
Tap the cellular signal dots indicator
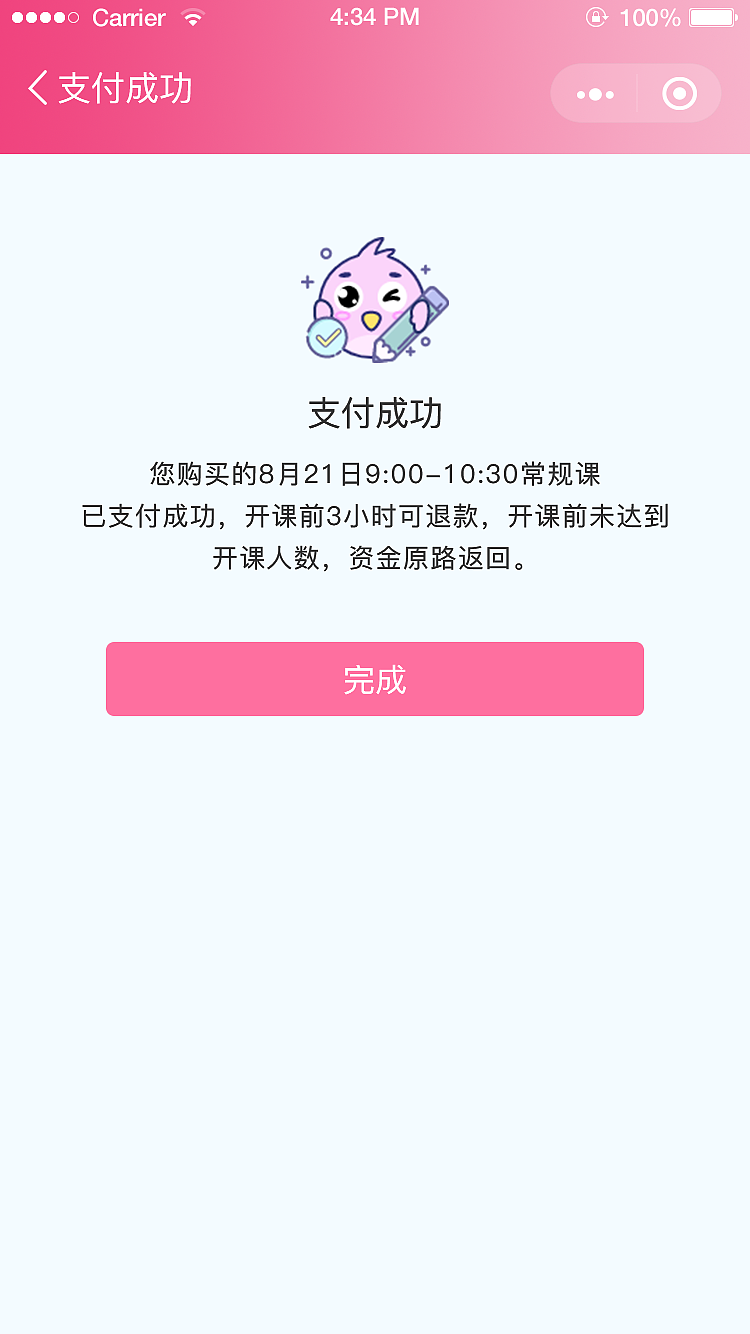click(x=42, y=16)
